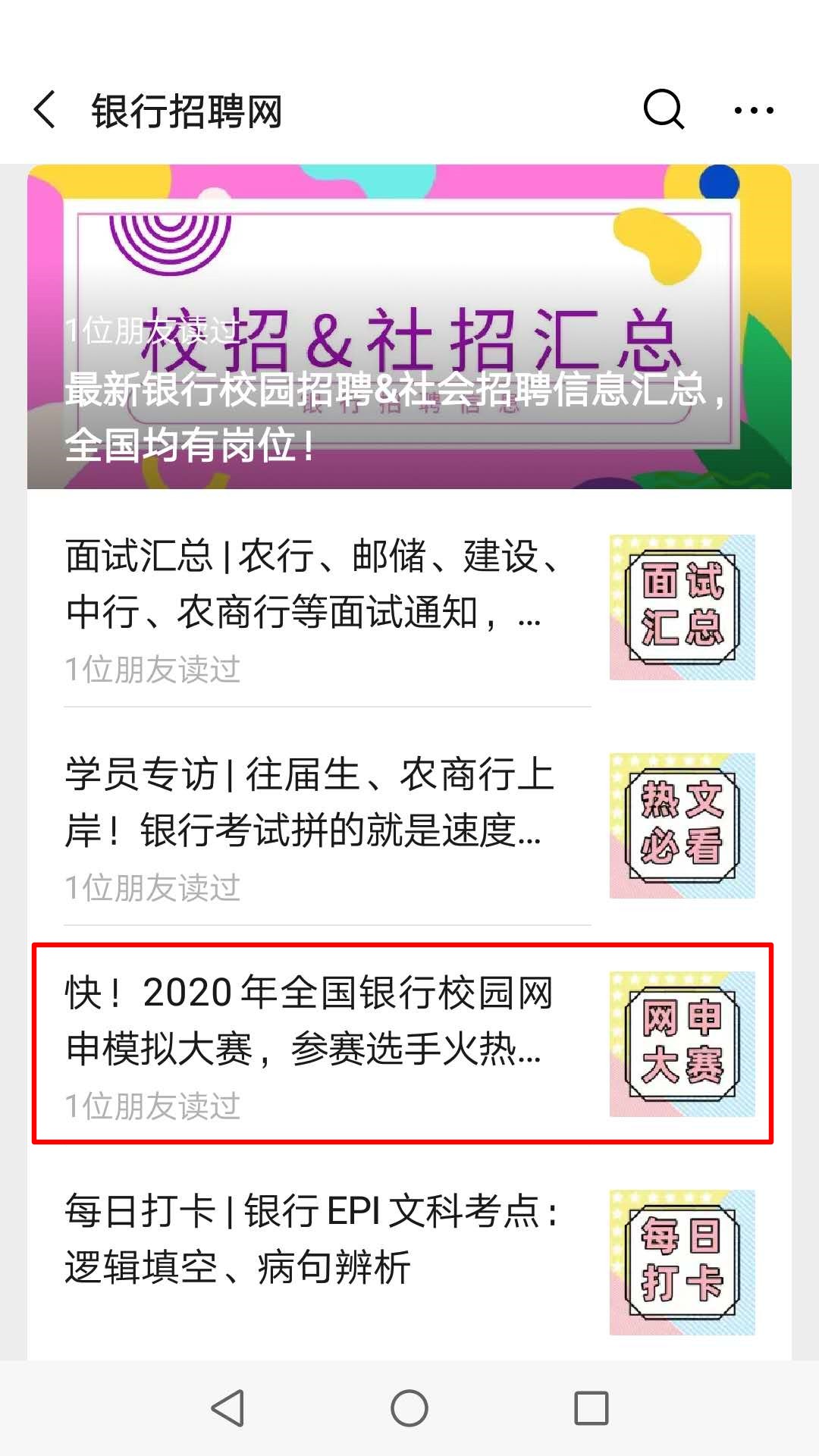Image resolution: width=819 pixels, height=1456 pixels.
Task: Tap the system home button
Action: pyautogui.click(x=409, y=1409)
